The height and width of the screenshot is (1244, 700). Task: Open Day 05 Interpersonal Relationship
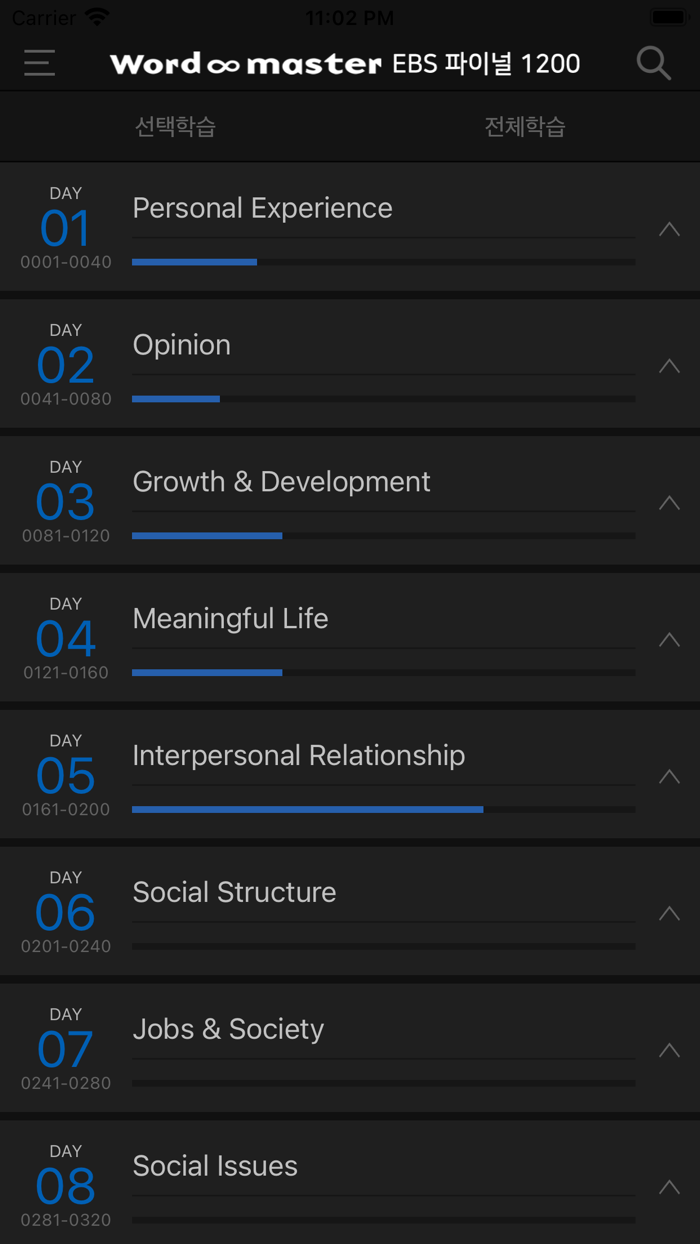298,757
